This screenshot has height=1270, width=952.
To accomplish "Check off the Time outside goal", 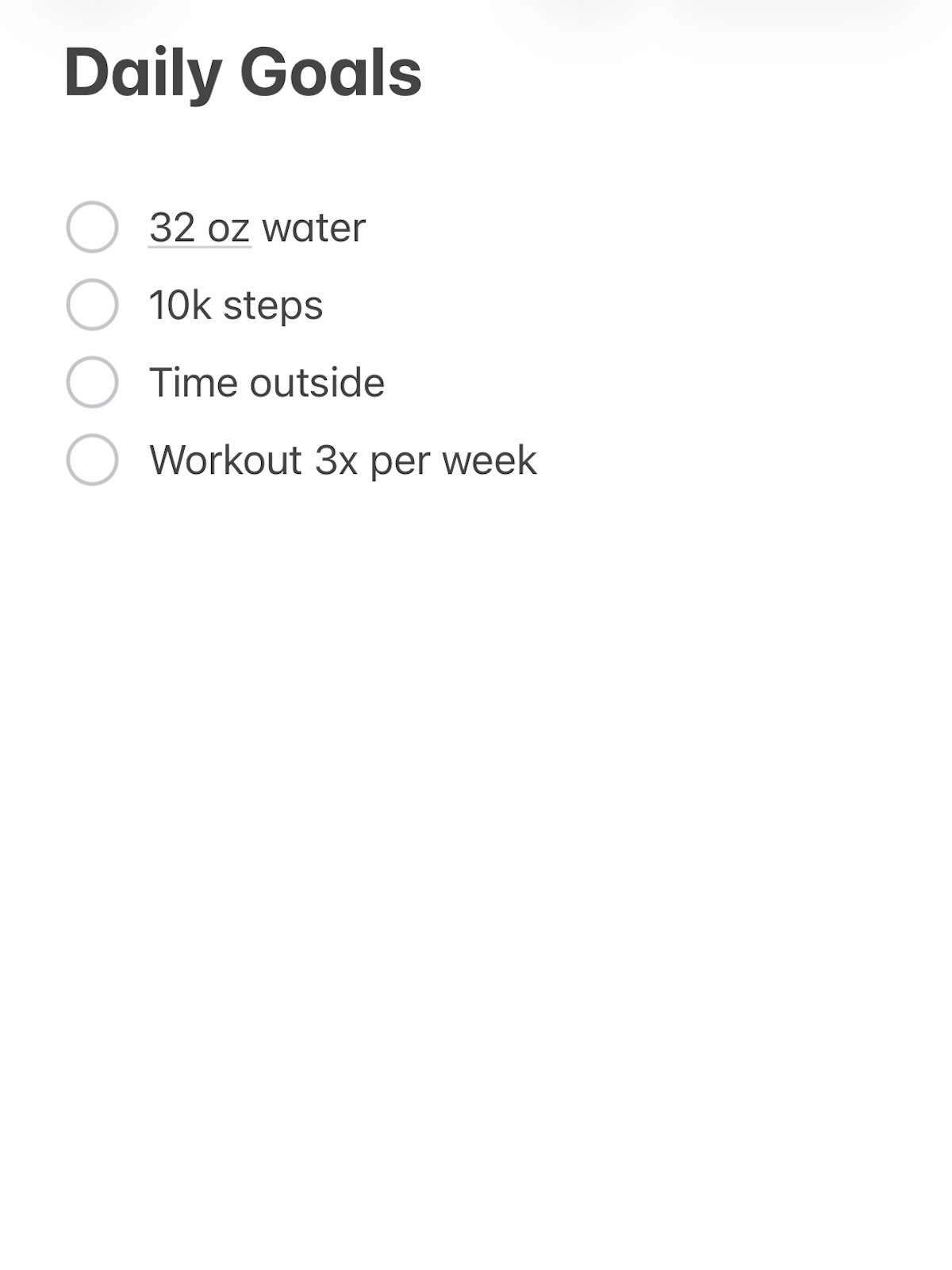I will click(91, 381).
